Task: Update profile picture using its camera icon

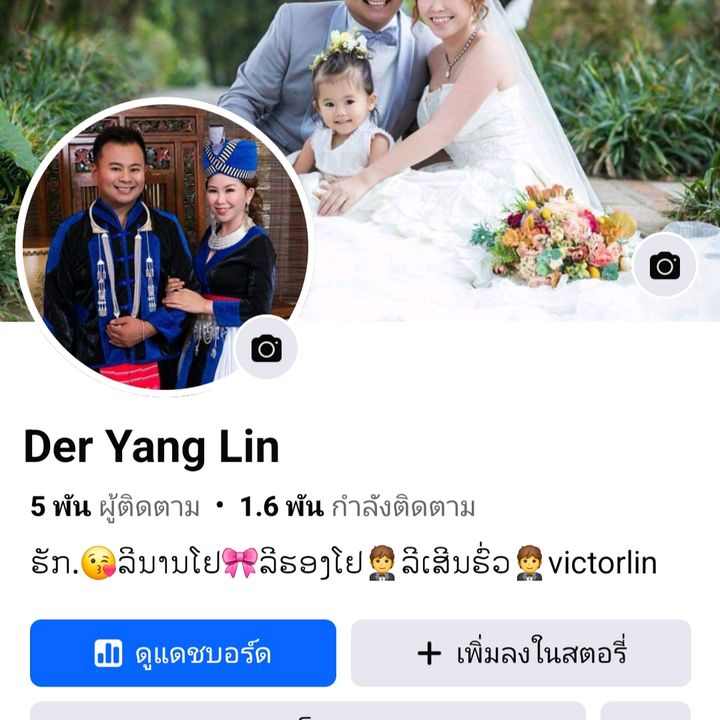Action: coord(266,348)
